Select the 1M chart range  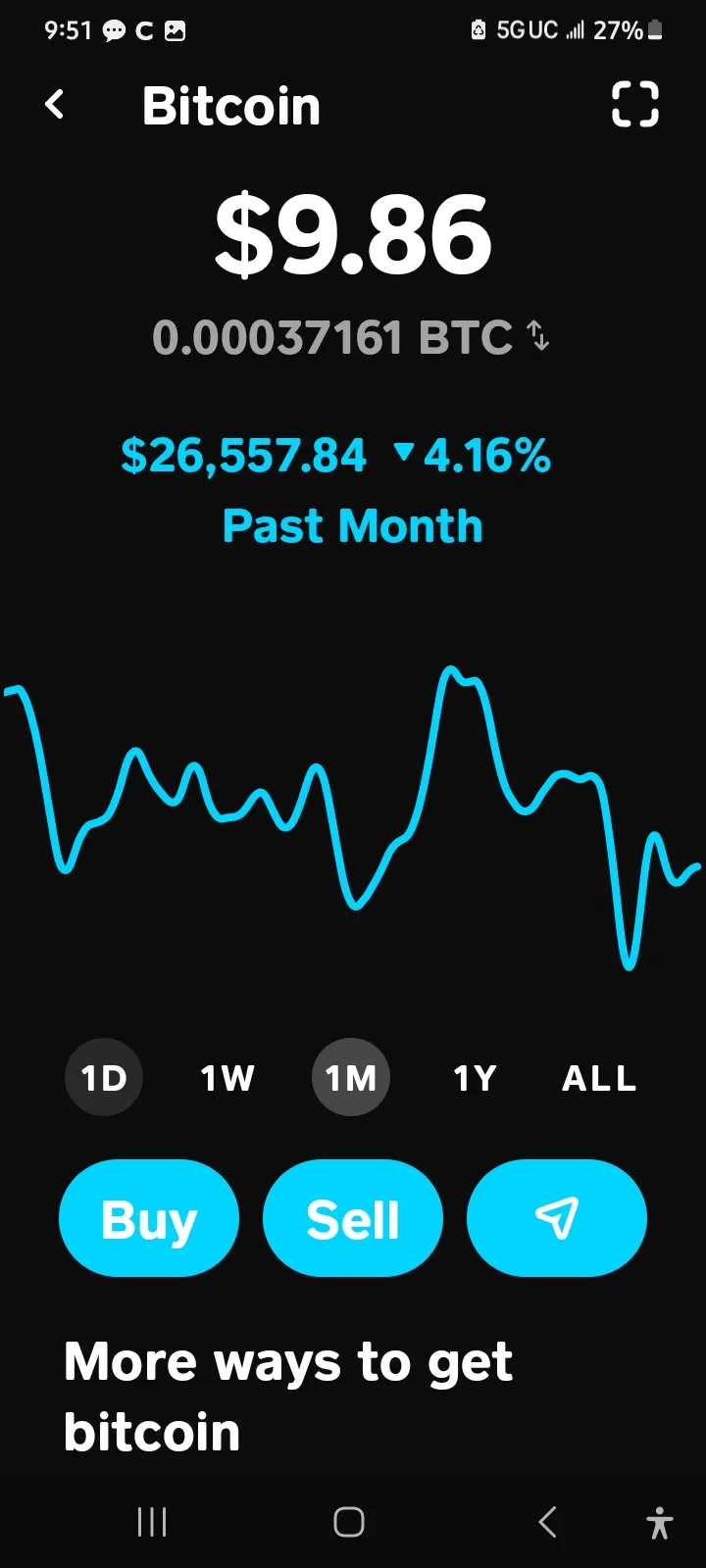pos(351,1077)
